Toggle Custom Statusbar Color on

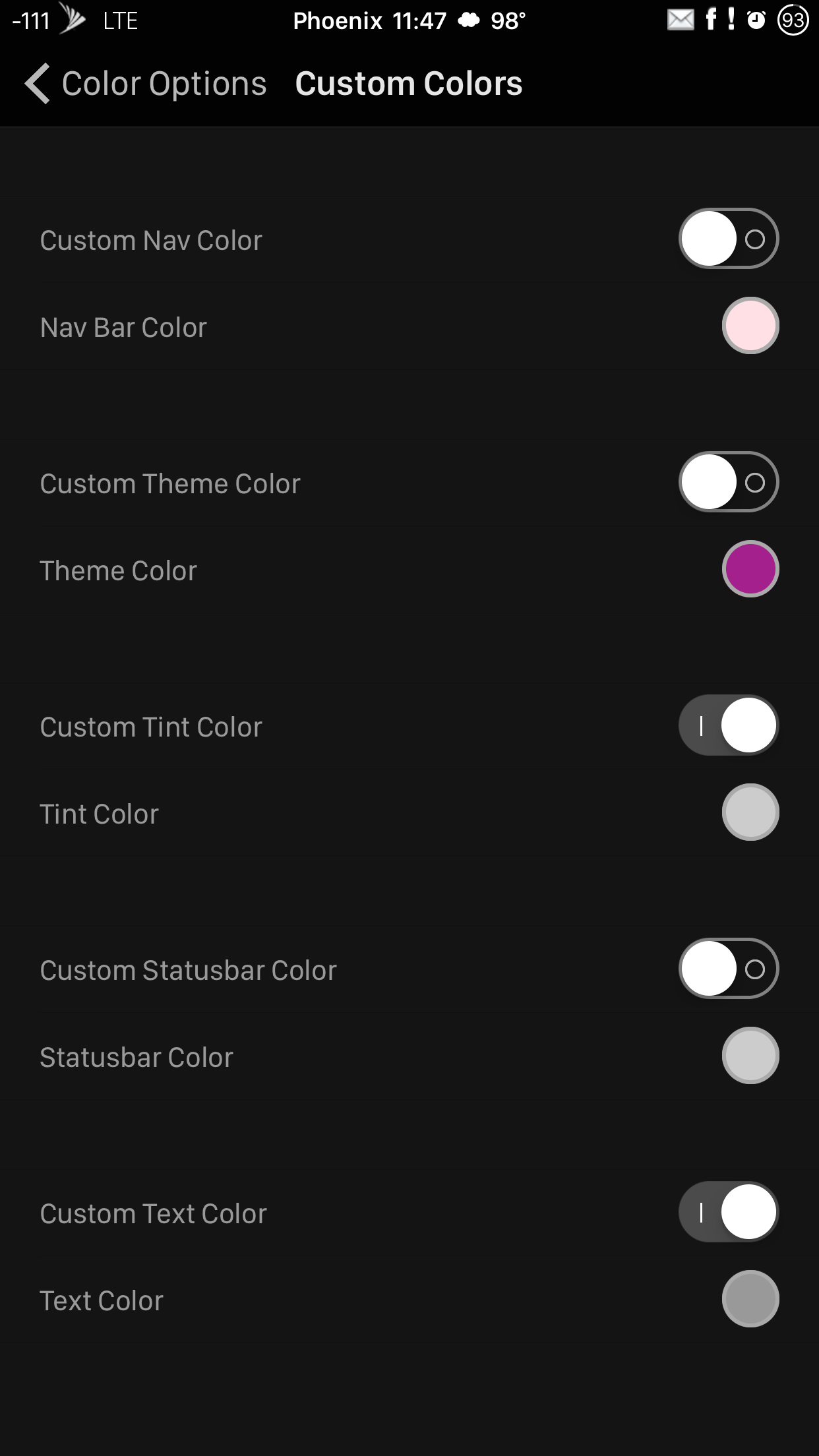coord(729,969)
